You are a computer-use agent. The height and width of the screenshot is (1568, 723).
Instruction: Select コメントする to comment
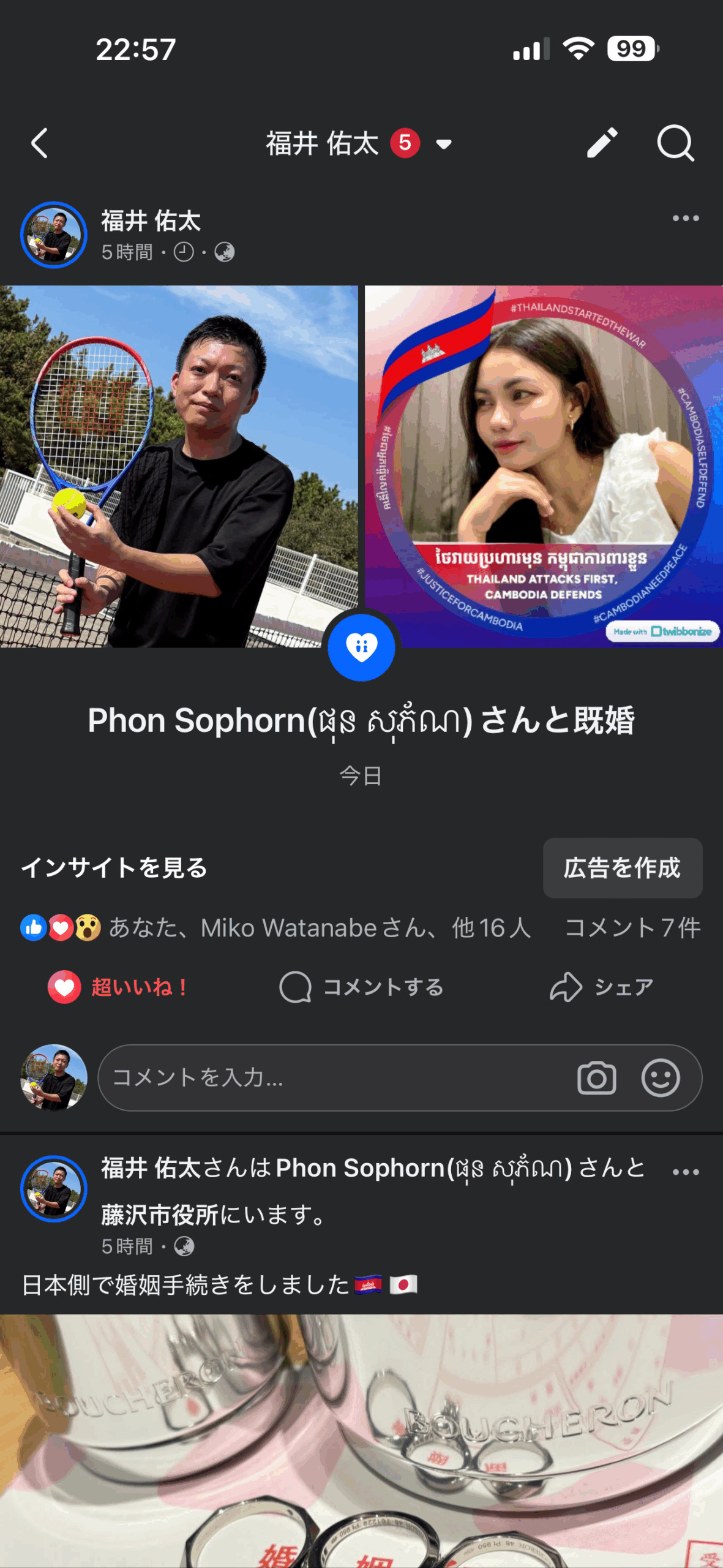click(x=361, y=987)
